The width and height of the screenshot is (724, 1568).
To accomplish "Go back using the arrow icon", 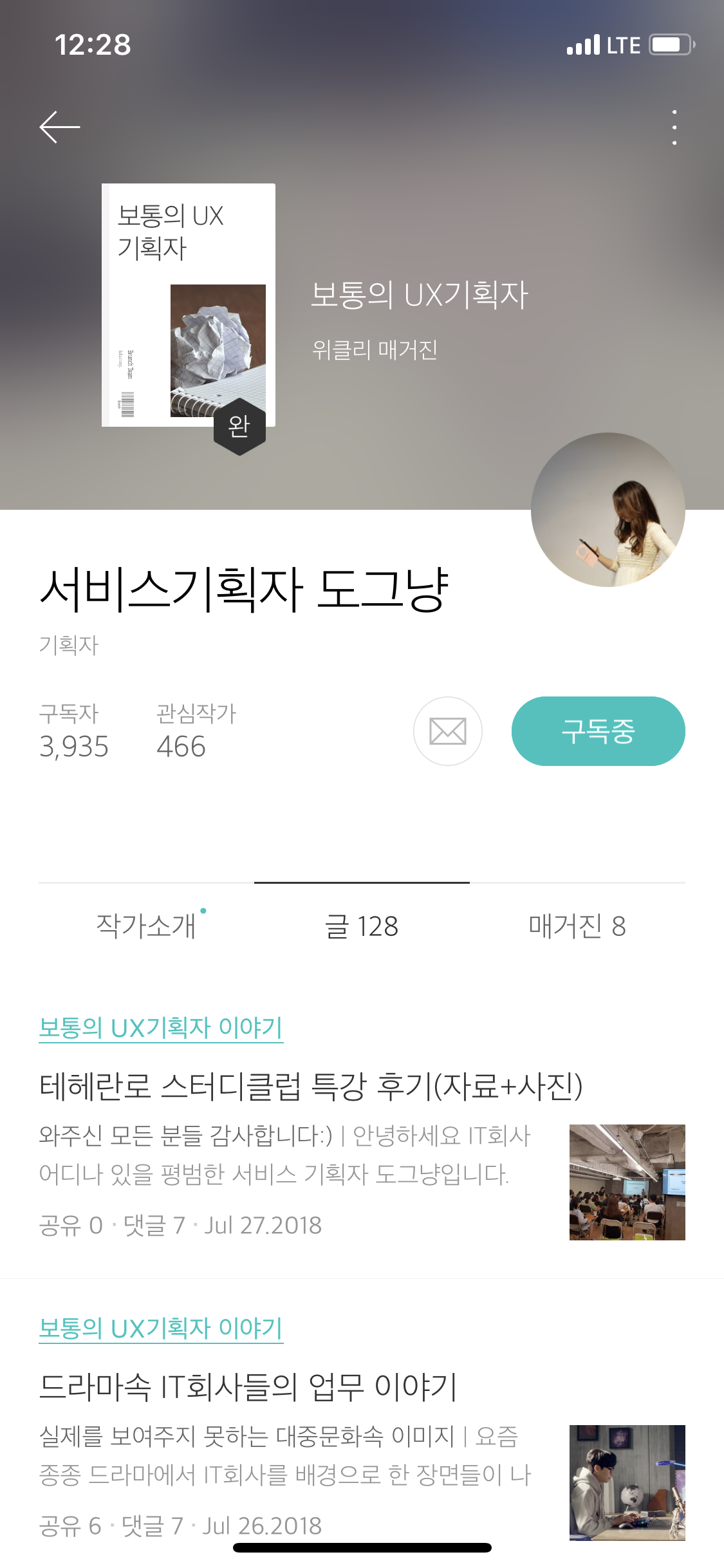I will 60,127.
